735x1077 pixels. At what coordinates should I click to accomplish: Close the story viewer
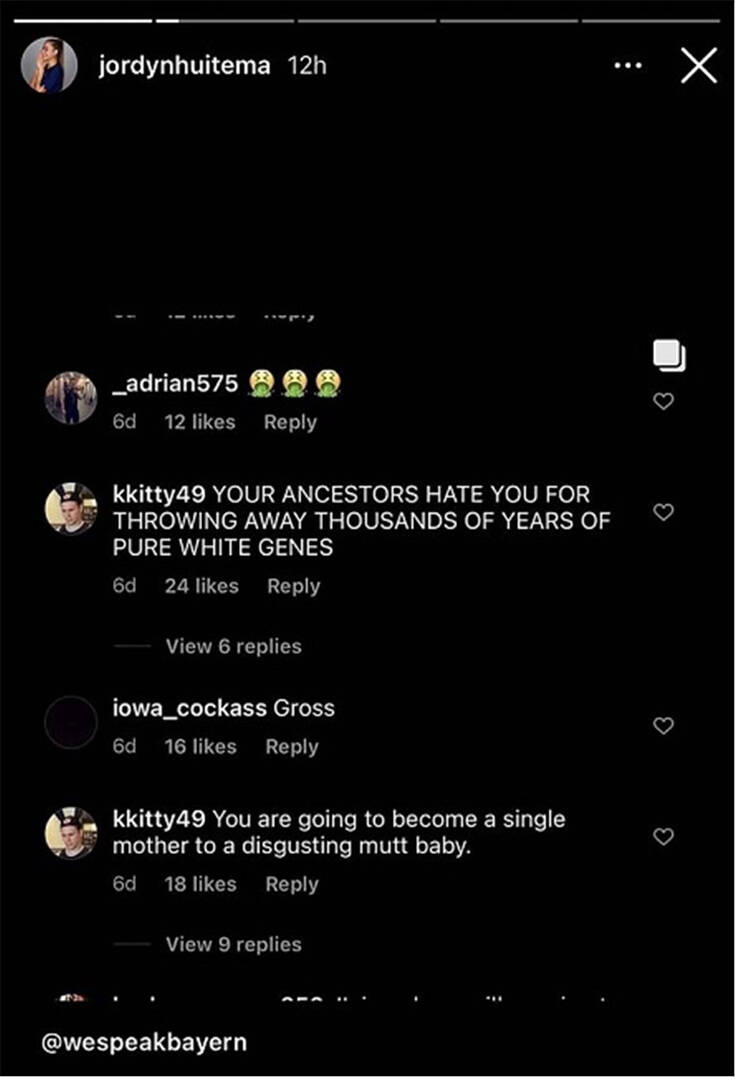pyautogui.click(x=699, y=66)
